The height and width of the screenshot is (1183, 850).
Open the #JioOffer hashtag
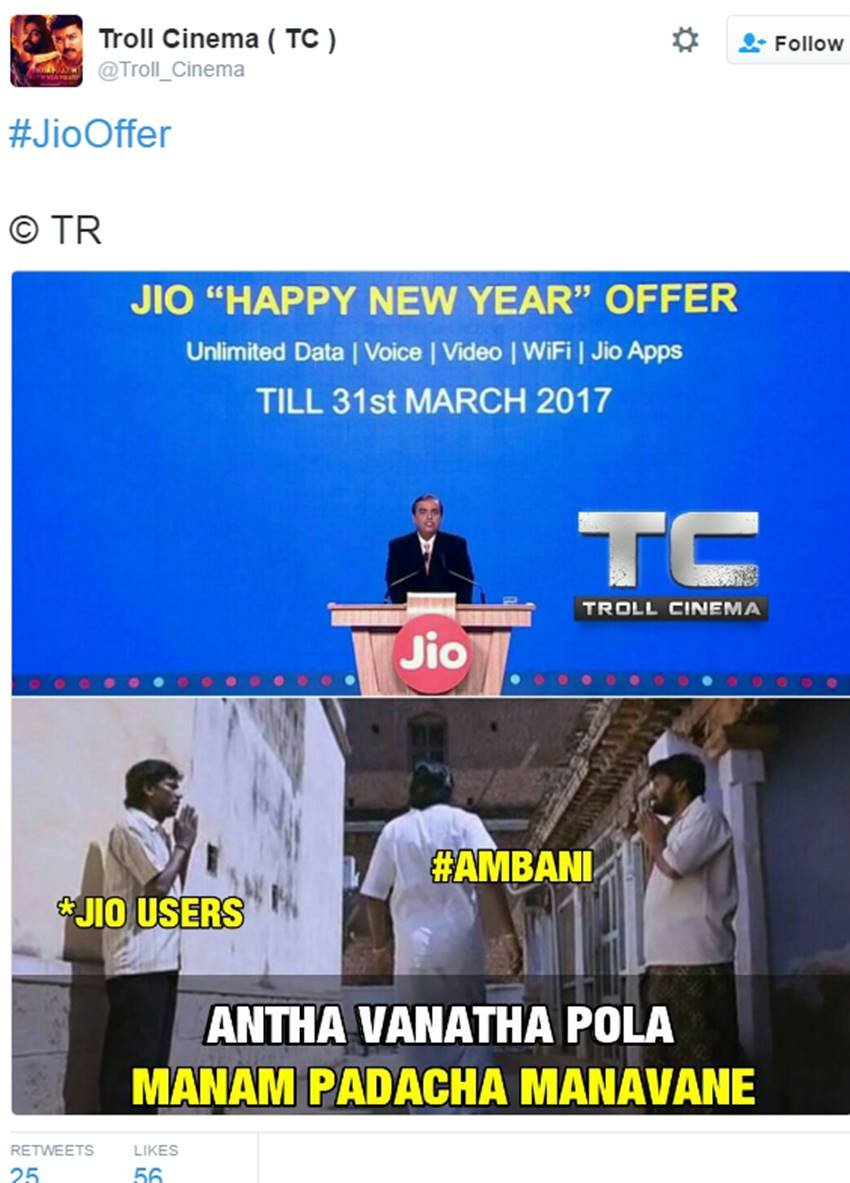click(90, 135)
